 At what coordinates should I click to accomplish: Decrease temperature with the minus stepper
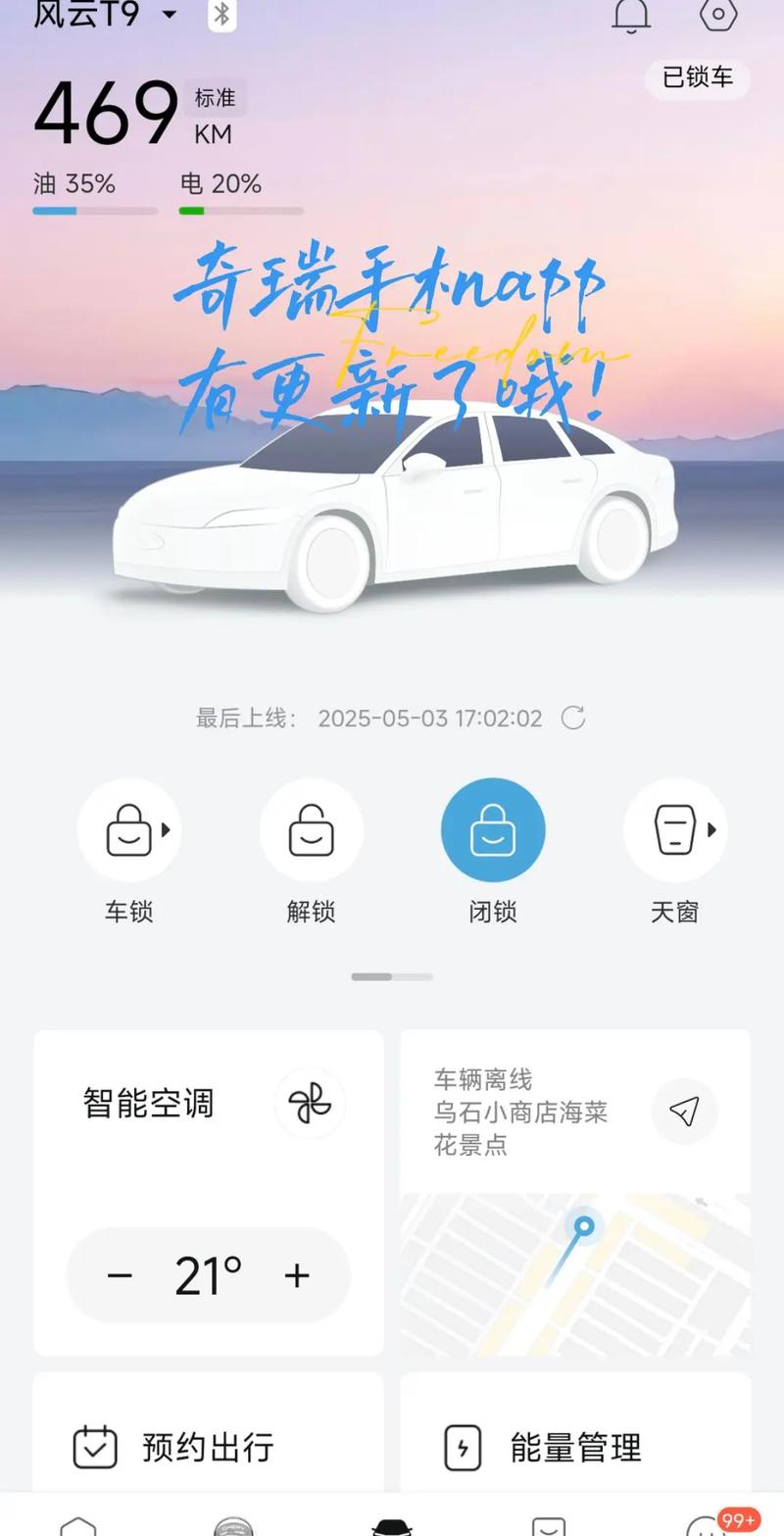[120, 1274]
